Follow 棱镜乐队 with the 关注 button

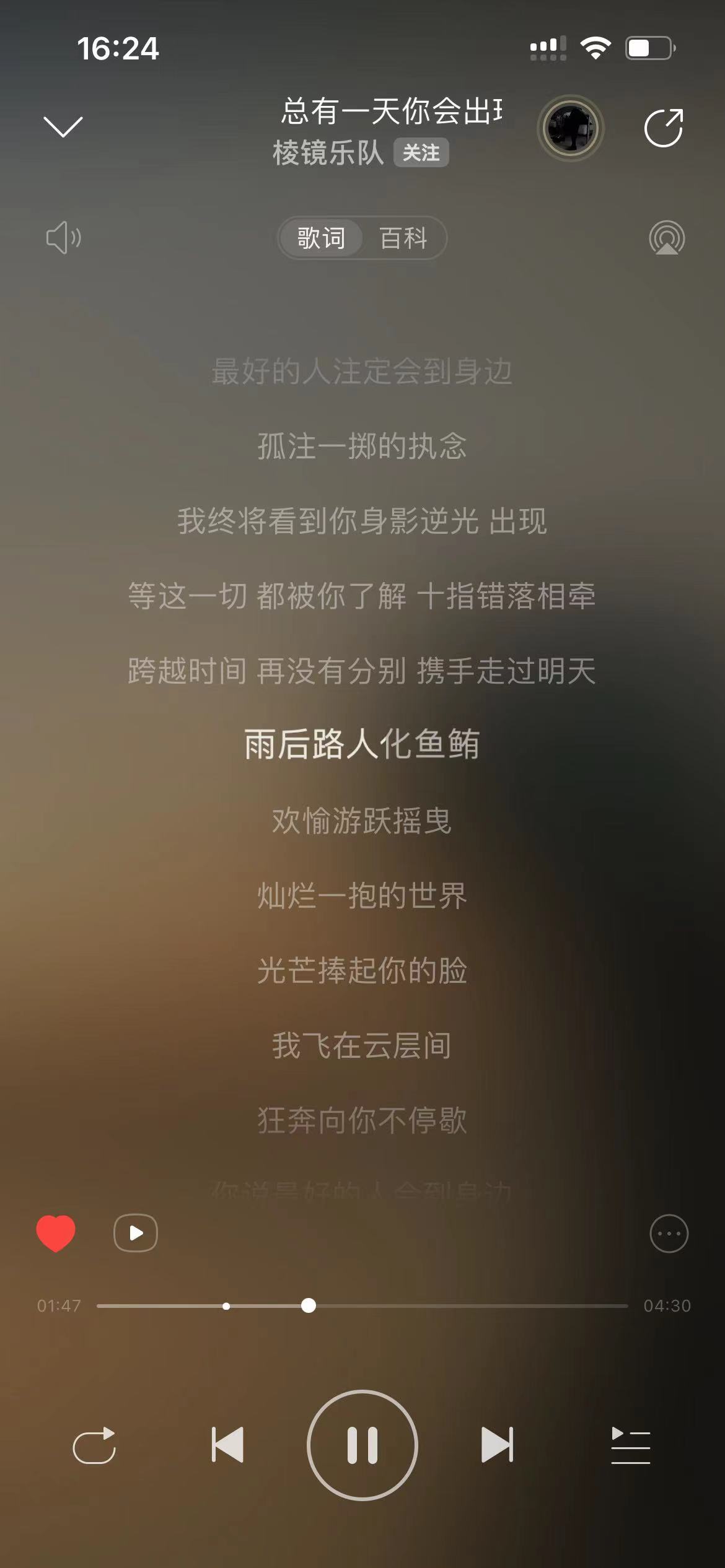coord(421,152)
